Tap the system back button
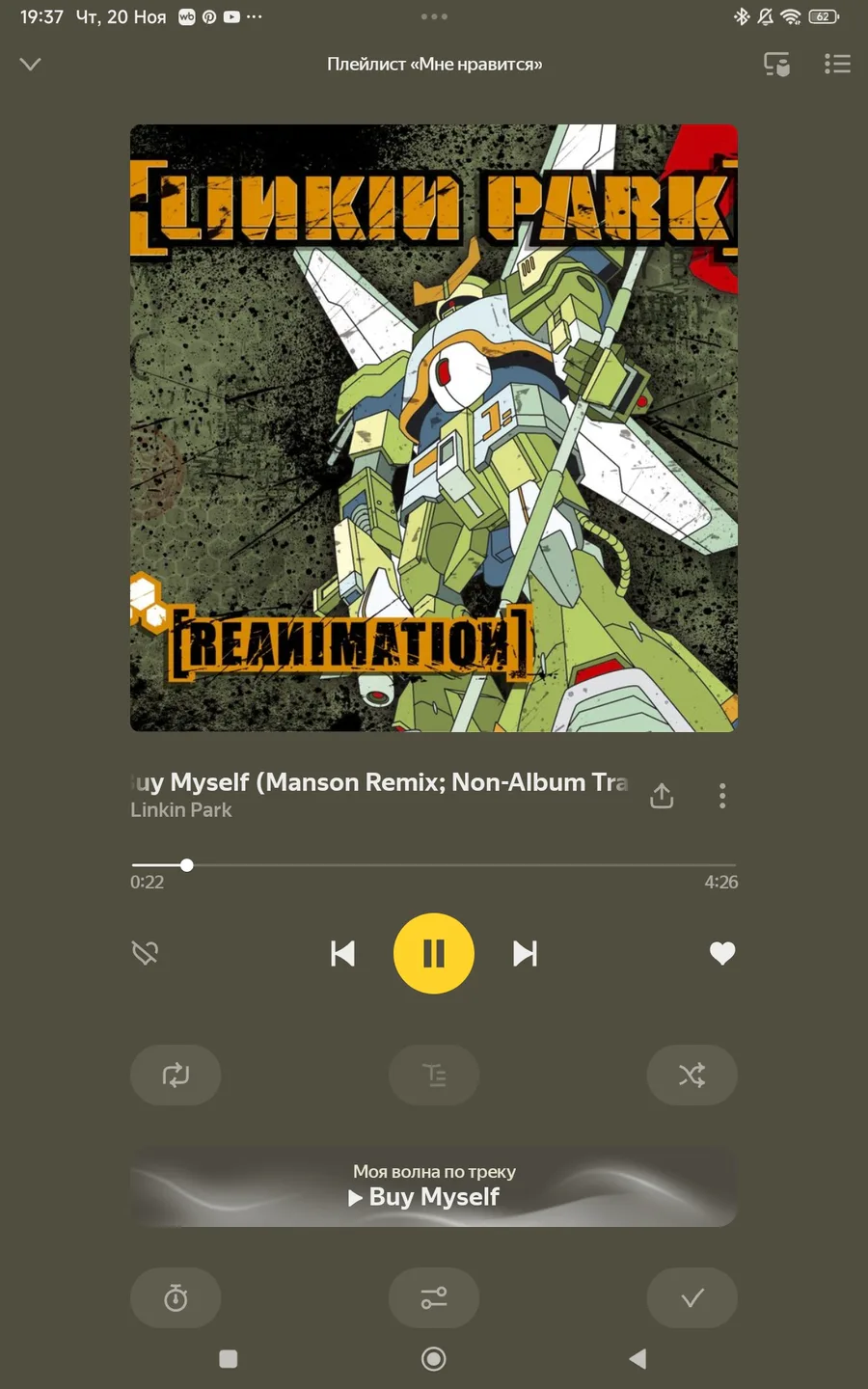 pyautogui.click(x=637, y=1359)
